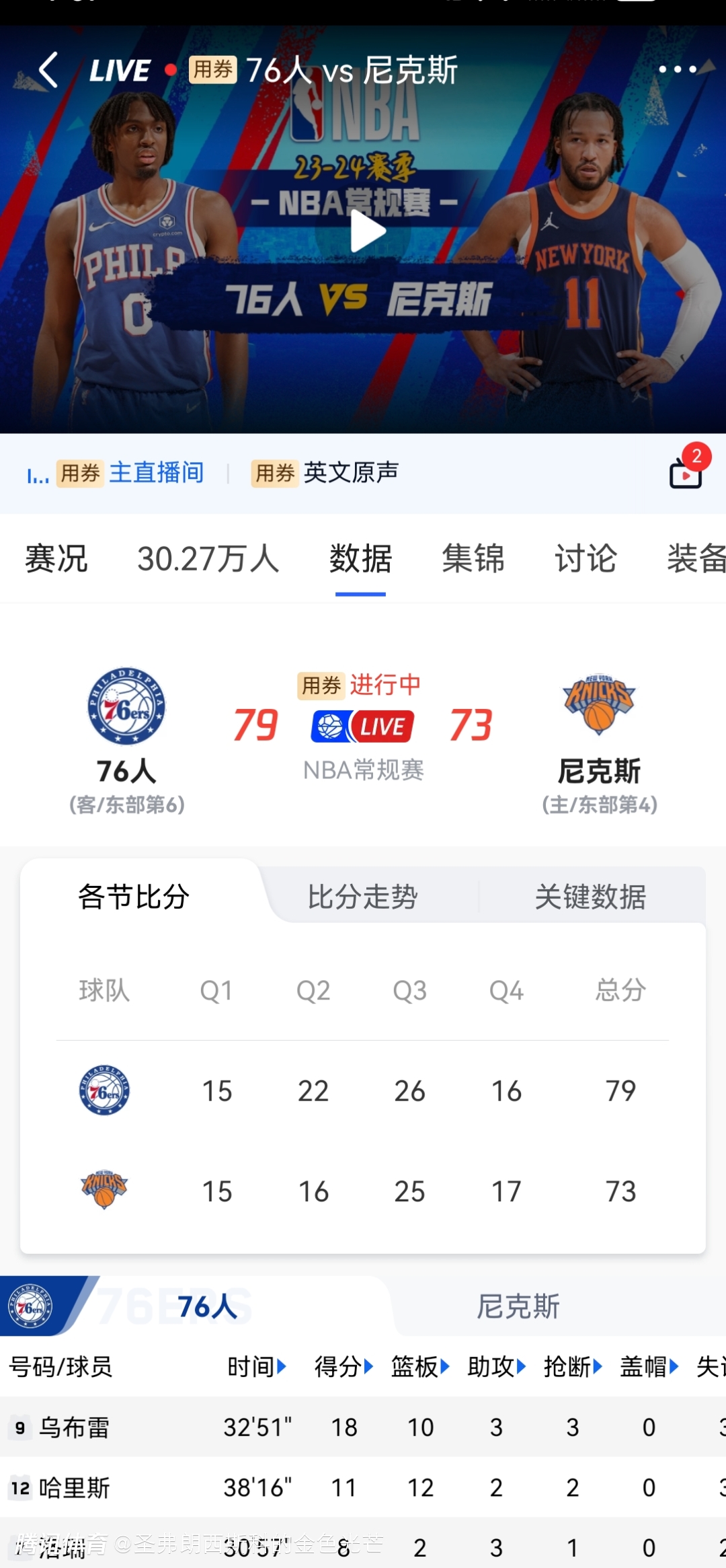Switch to the 赛况 tab
The width and height of the screenshot is (726, 1568).
(56, 559)
